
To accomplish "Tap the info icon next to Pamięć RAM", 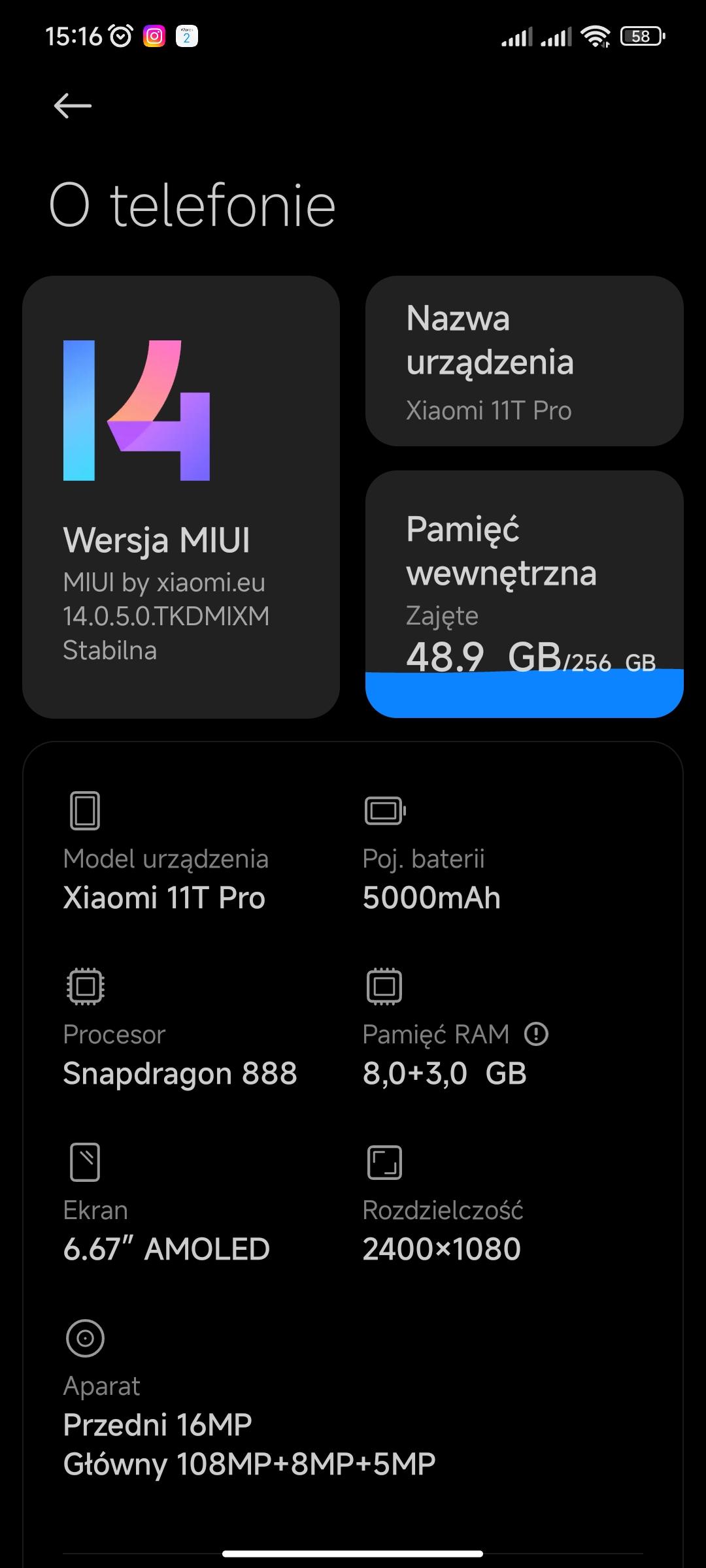I will (x=537, y=1034).
